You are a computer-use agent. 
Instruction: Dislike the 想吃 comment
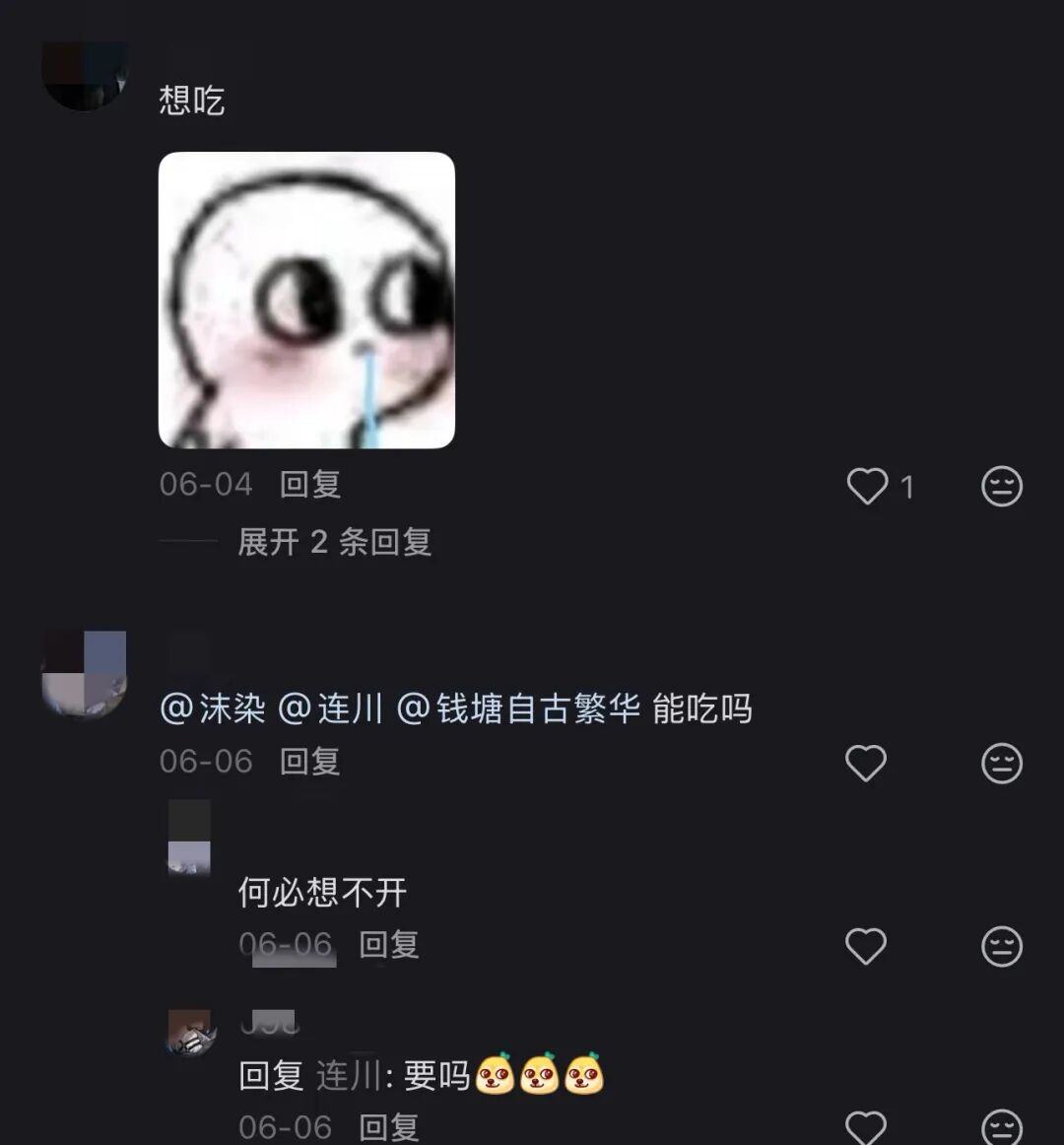tap(1002, 486)
